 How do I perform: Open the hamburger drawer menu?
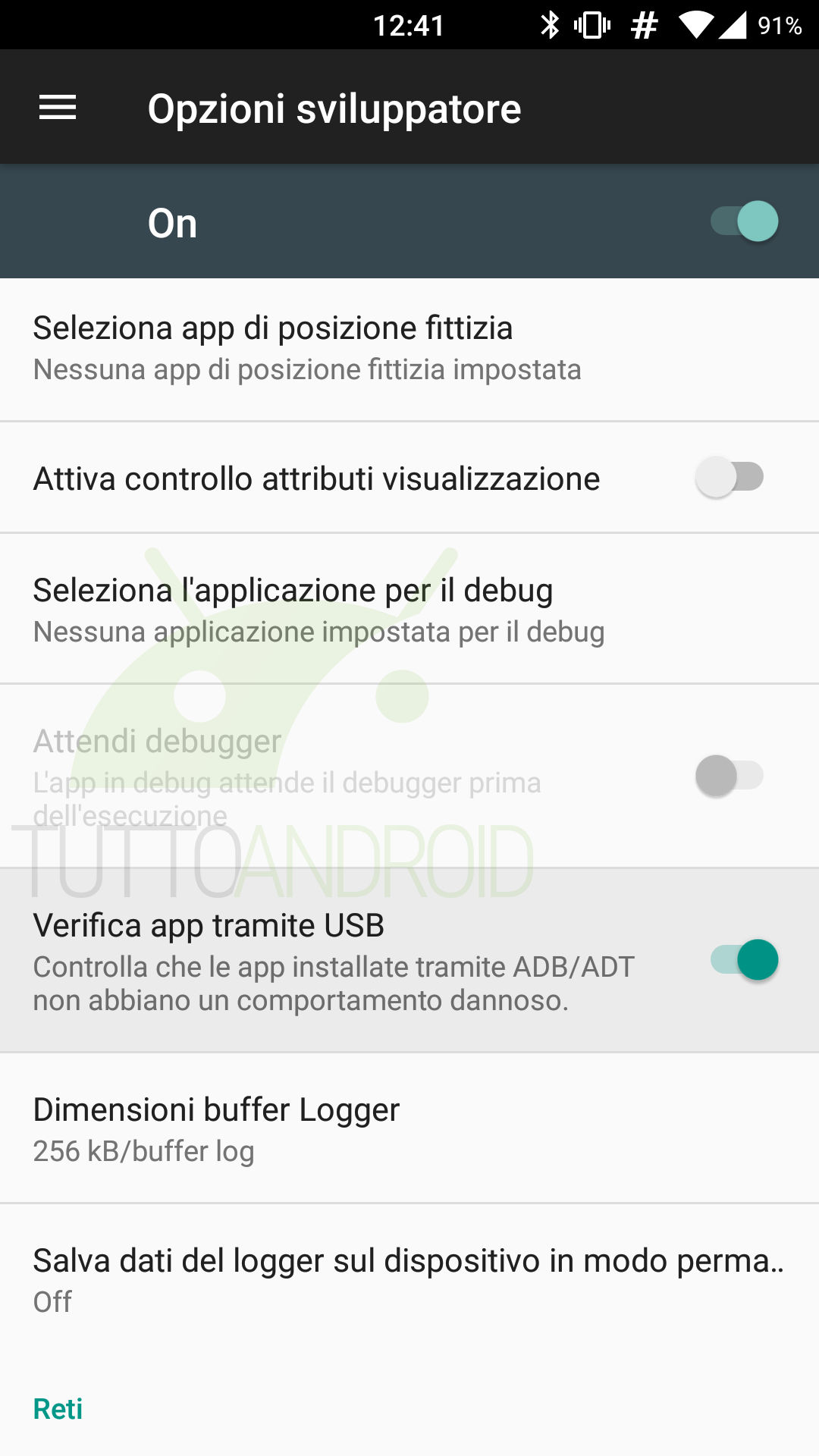click(58, 108)
